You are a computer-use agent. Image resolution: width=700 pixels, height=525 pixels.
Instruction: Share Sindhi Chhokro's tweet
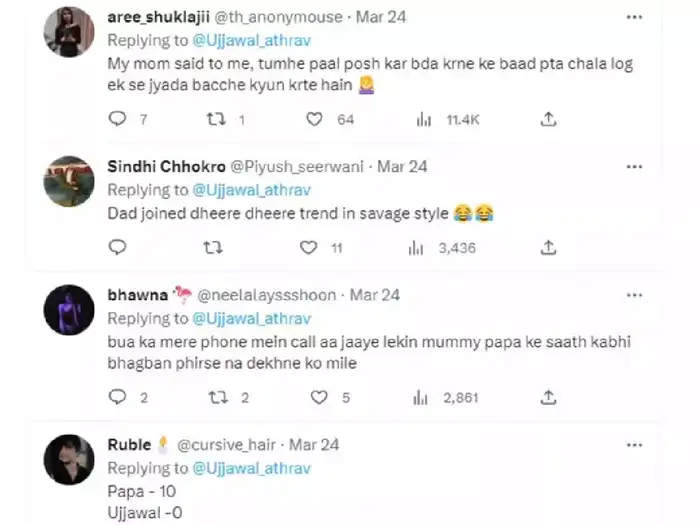click(548, 248)
